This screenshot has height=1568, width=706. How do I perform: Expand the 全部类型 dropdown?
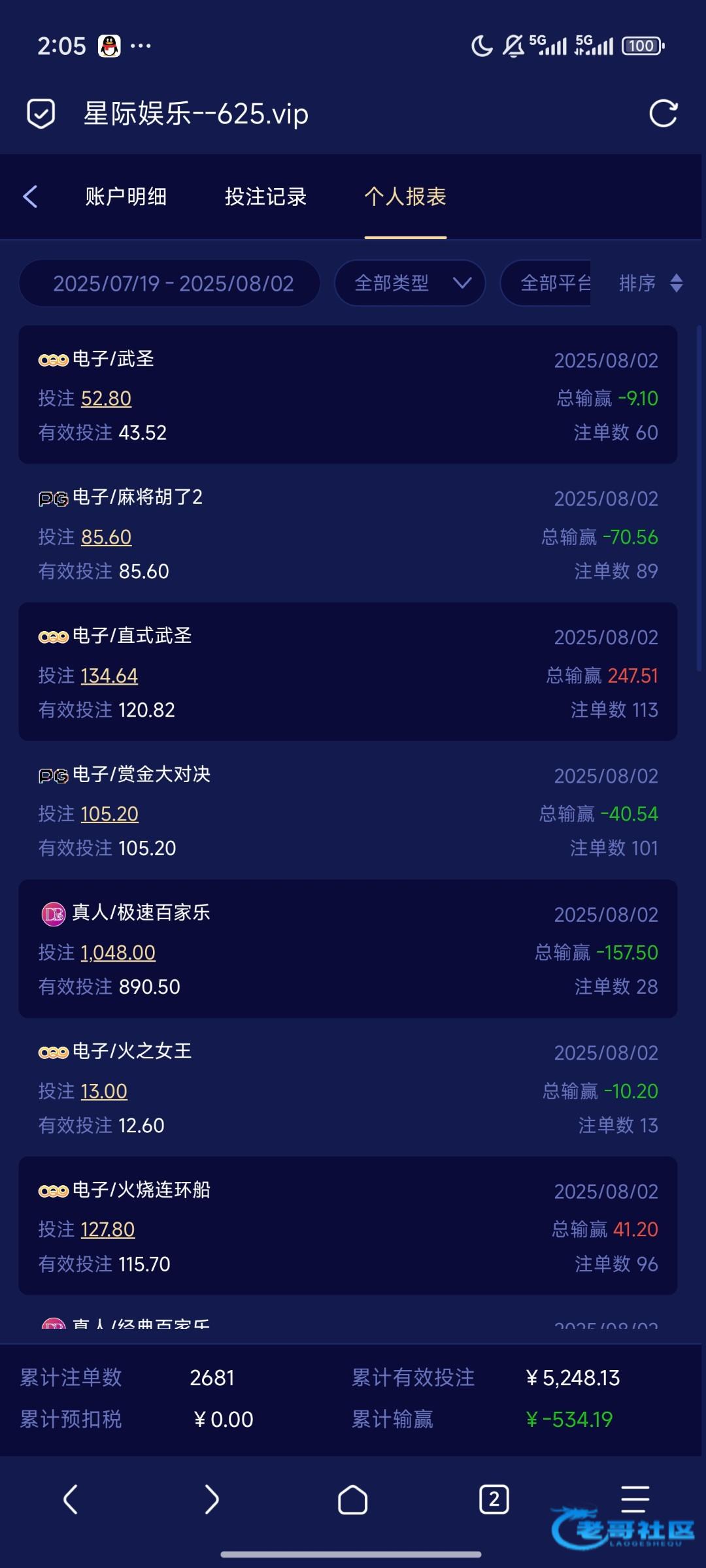(410, 283)
